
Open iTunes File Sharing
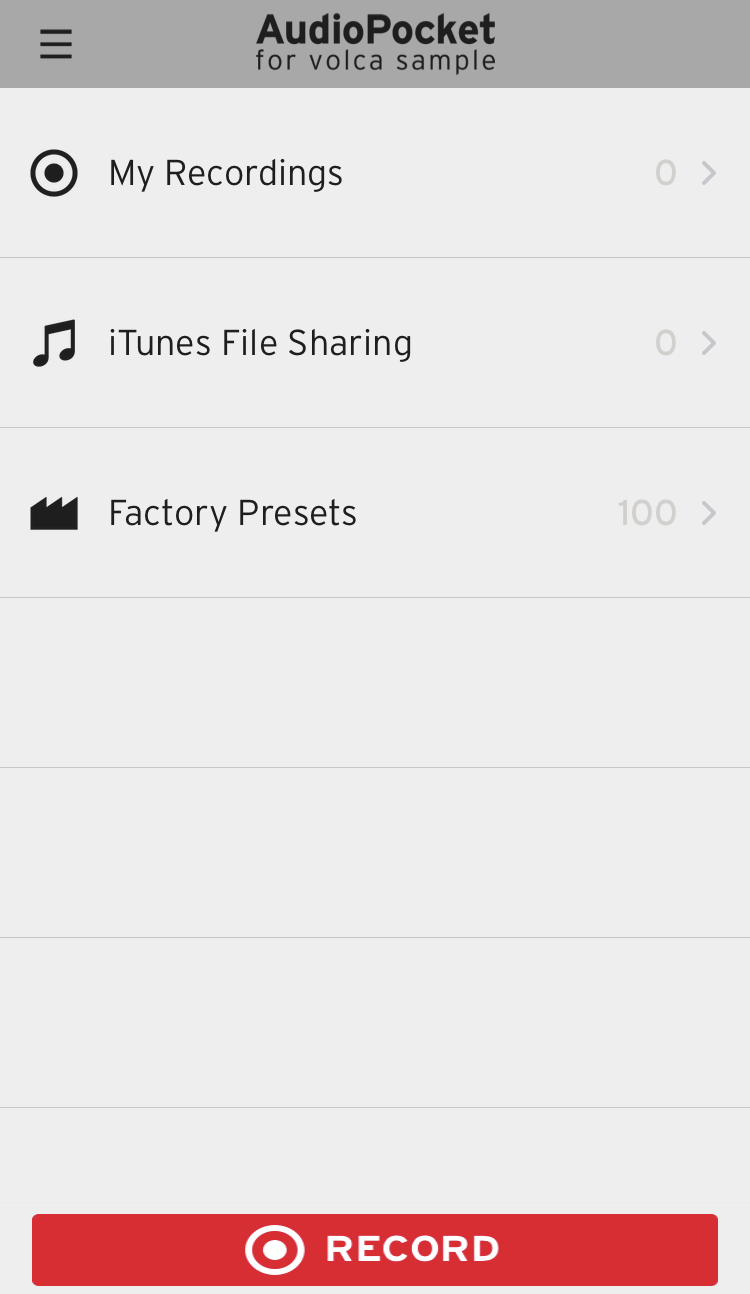click(x=375, y=343)
